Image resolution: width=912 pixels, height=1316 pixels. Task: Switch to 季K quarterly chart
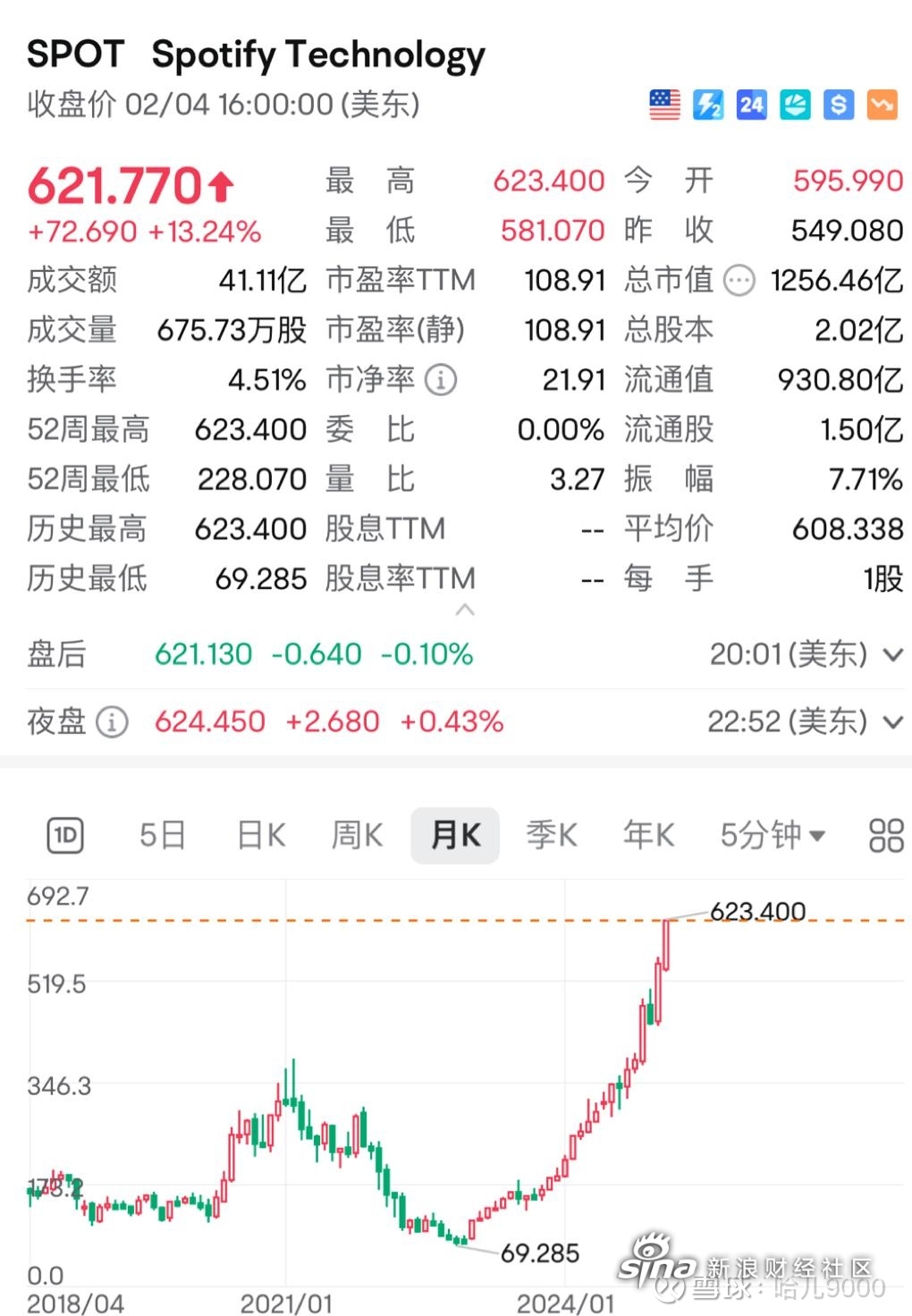551,836
